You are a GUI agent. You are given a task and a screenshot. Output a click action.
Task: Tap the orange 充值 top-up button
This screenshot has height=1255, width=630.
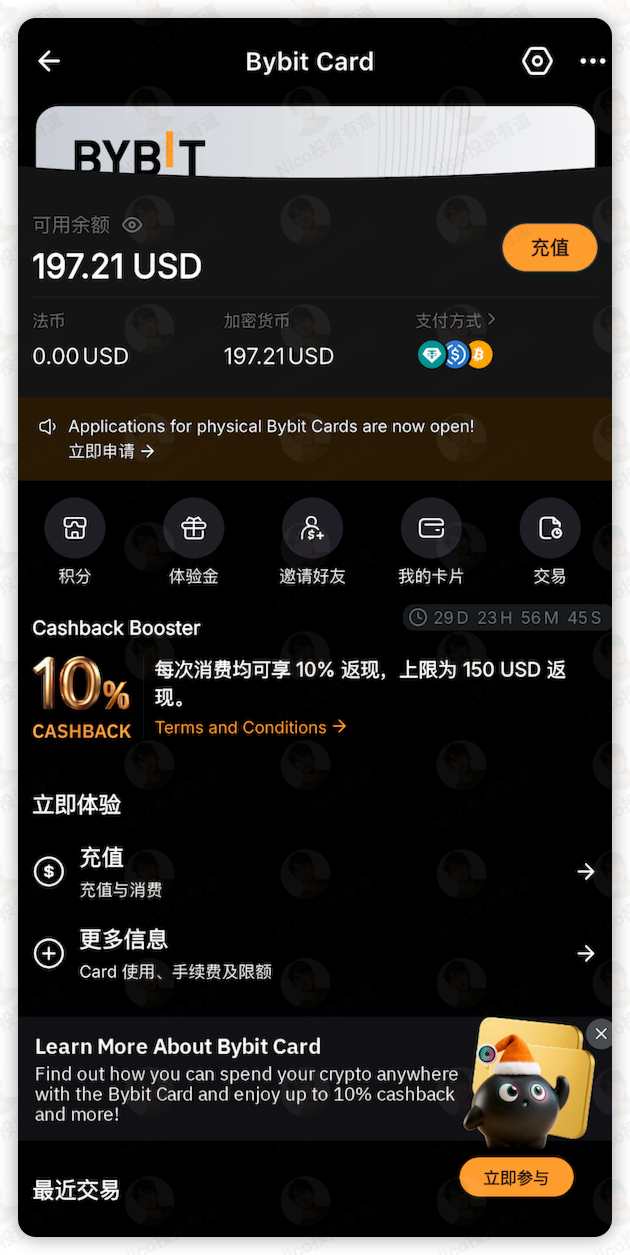[549, 248]
